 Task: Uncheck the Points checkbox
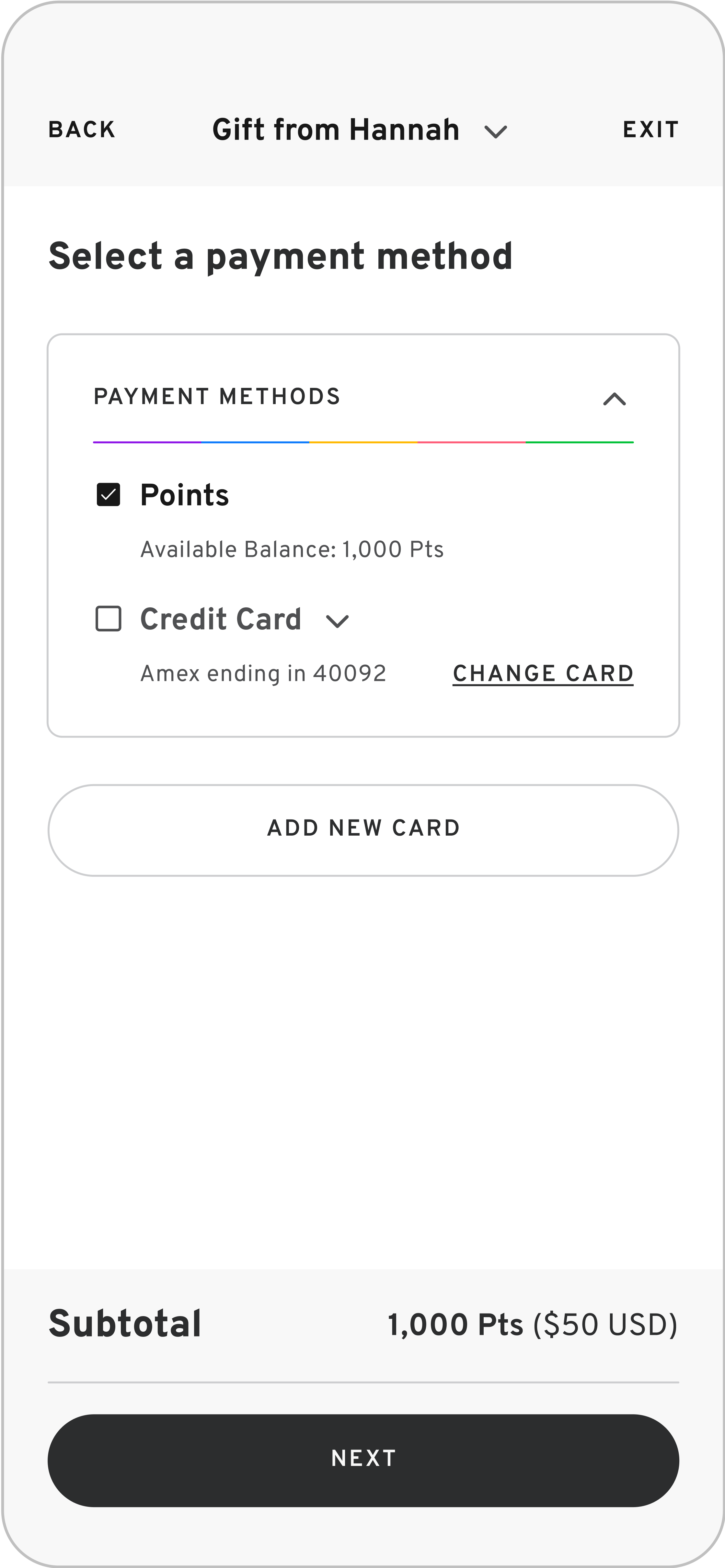point(109,495)
